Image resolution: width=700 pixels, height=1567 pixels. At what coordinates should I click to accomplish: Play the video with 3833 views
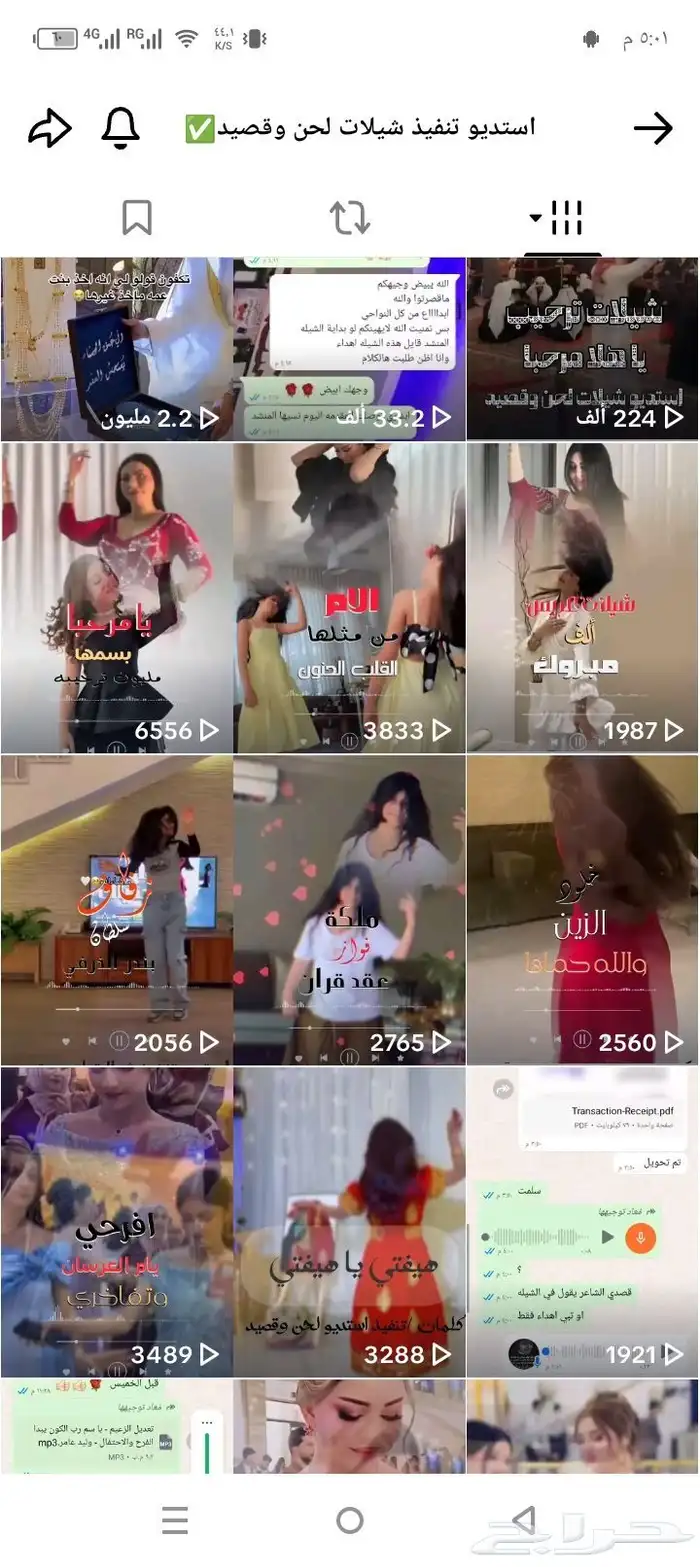350,598
